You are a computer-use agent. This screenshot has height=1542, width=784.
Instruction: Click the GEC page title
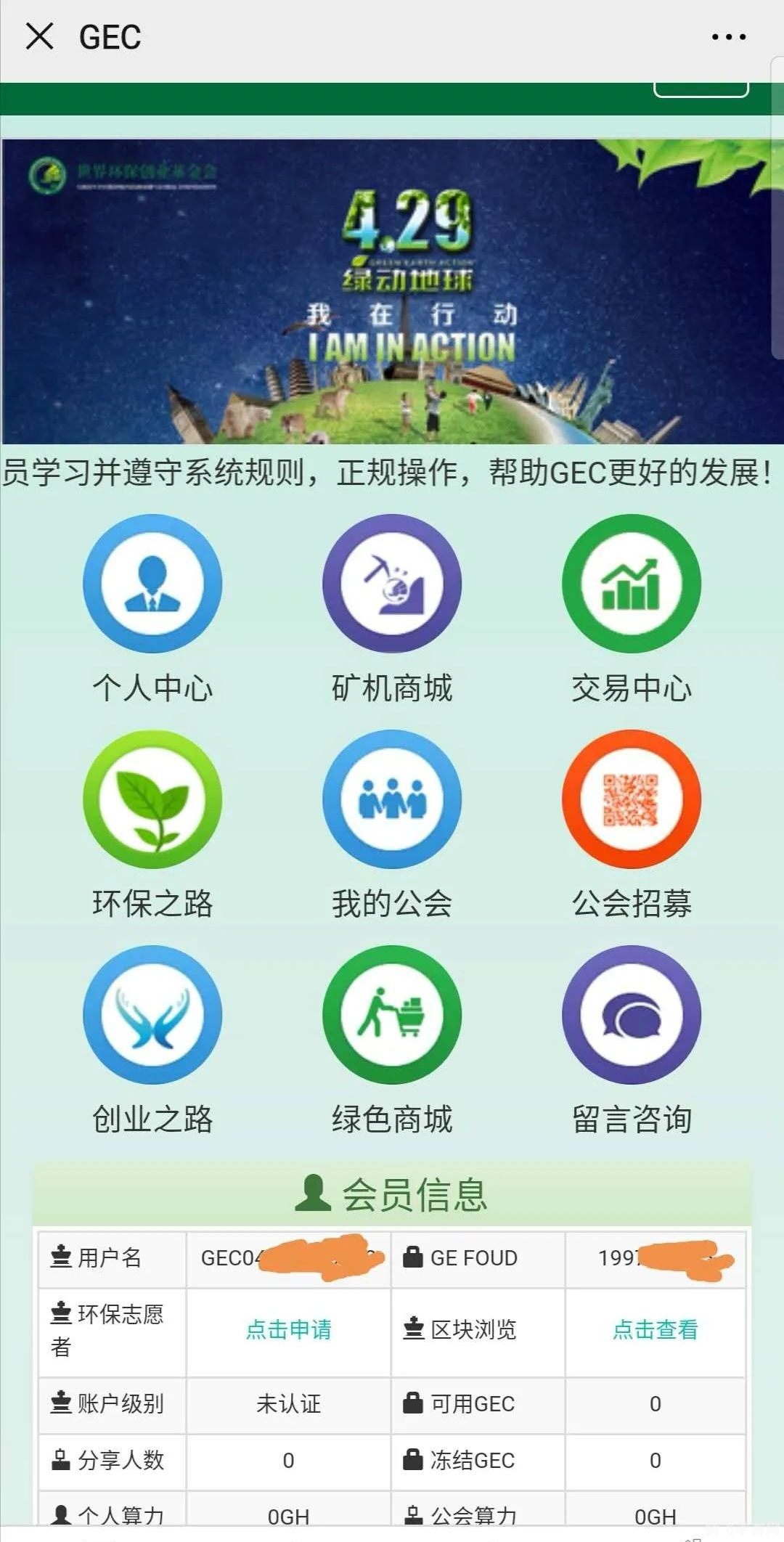pyautogui.click(x=110, y=36)
